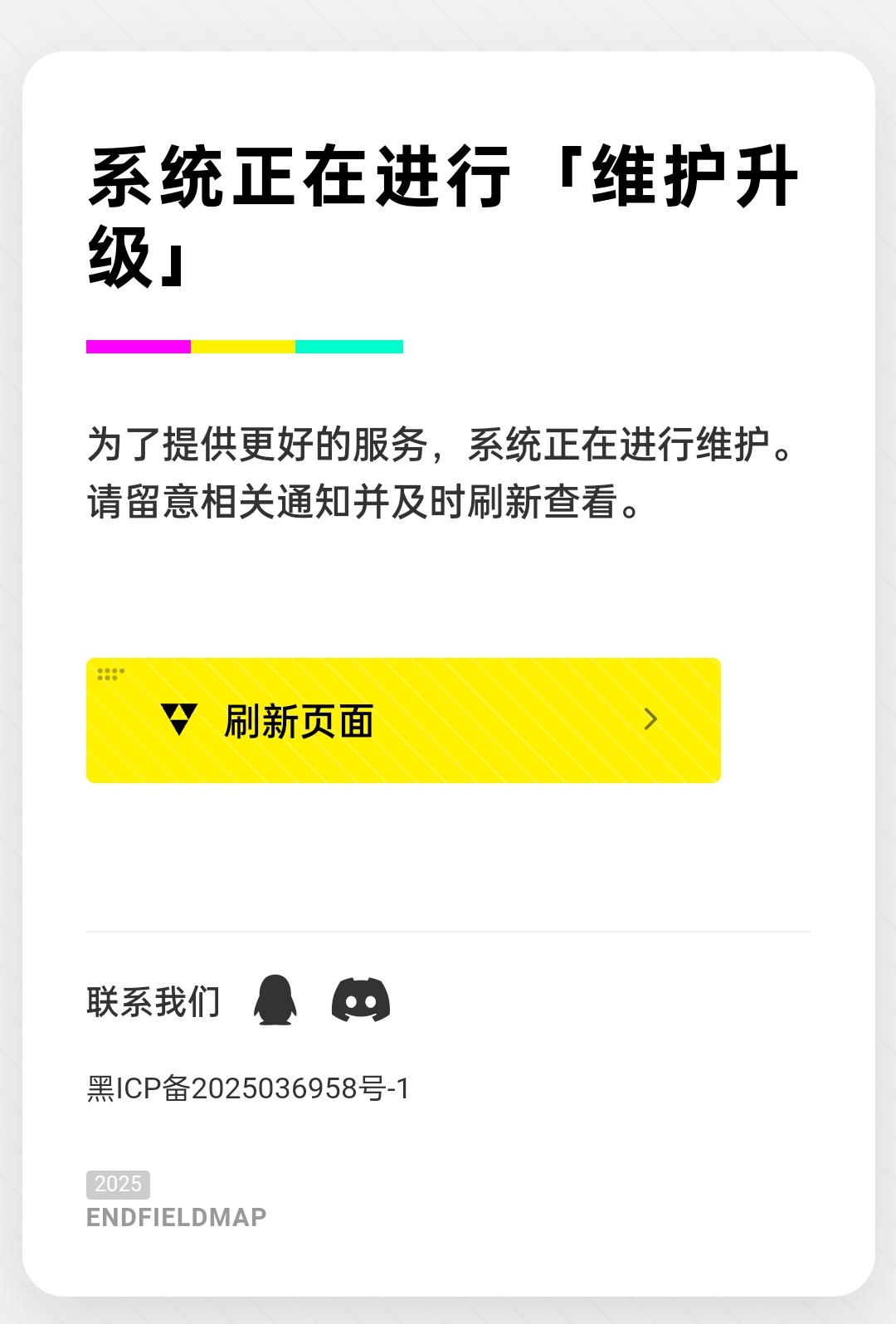
Task: Click the gray 2025 badge in the footer
Action: point(117,1185)
